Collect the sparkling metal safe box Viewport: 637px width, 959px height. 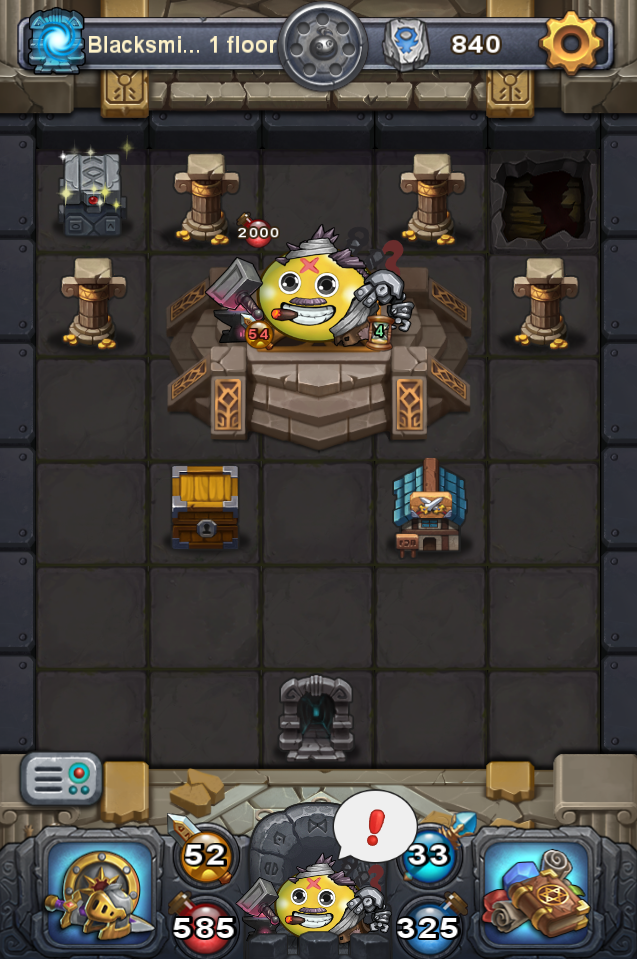click(x=92, y=193)
